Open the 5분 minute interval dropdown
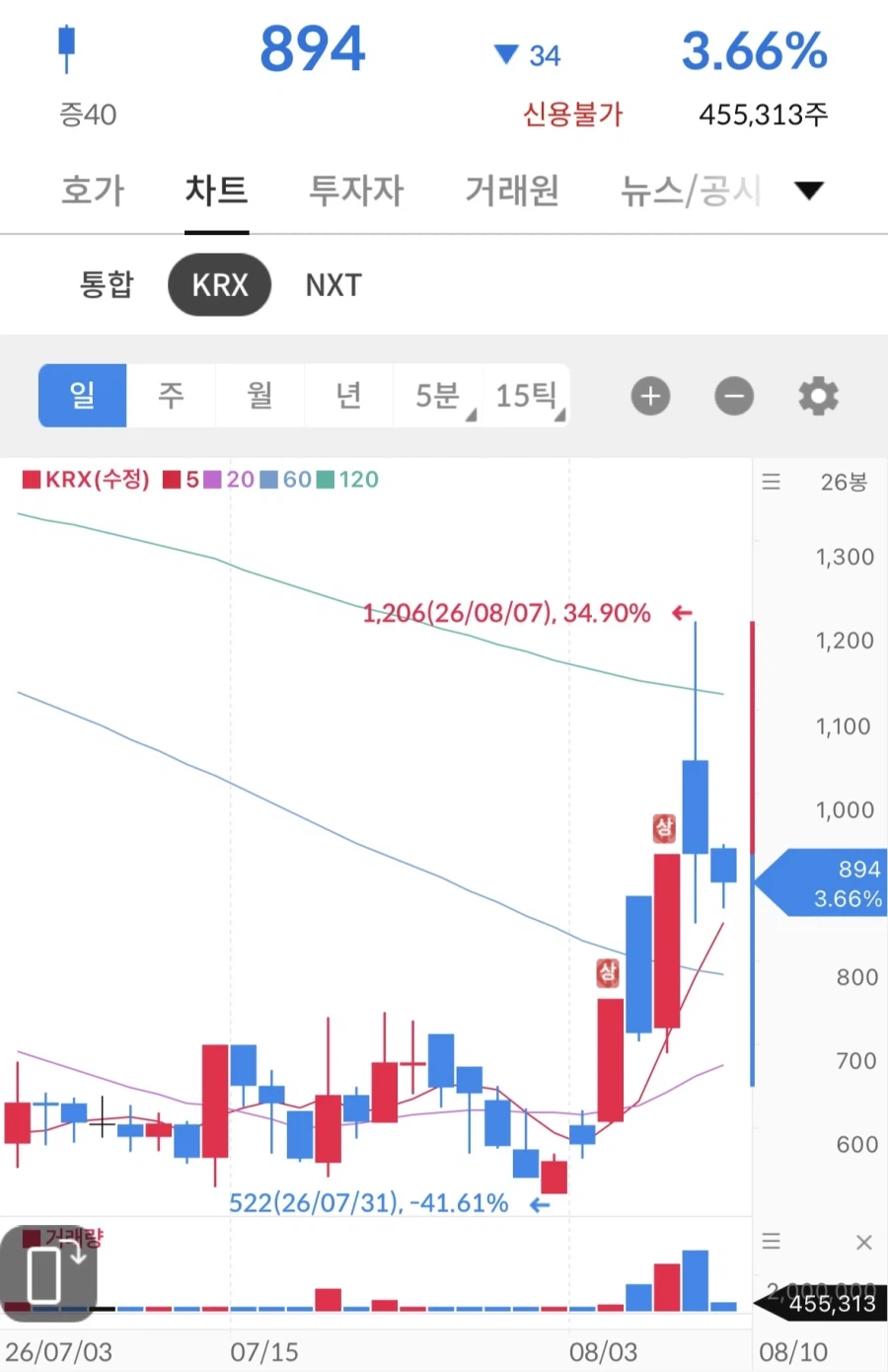The width and height of the screenshot is (888, 1372). coord(438,396)
